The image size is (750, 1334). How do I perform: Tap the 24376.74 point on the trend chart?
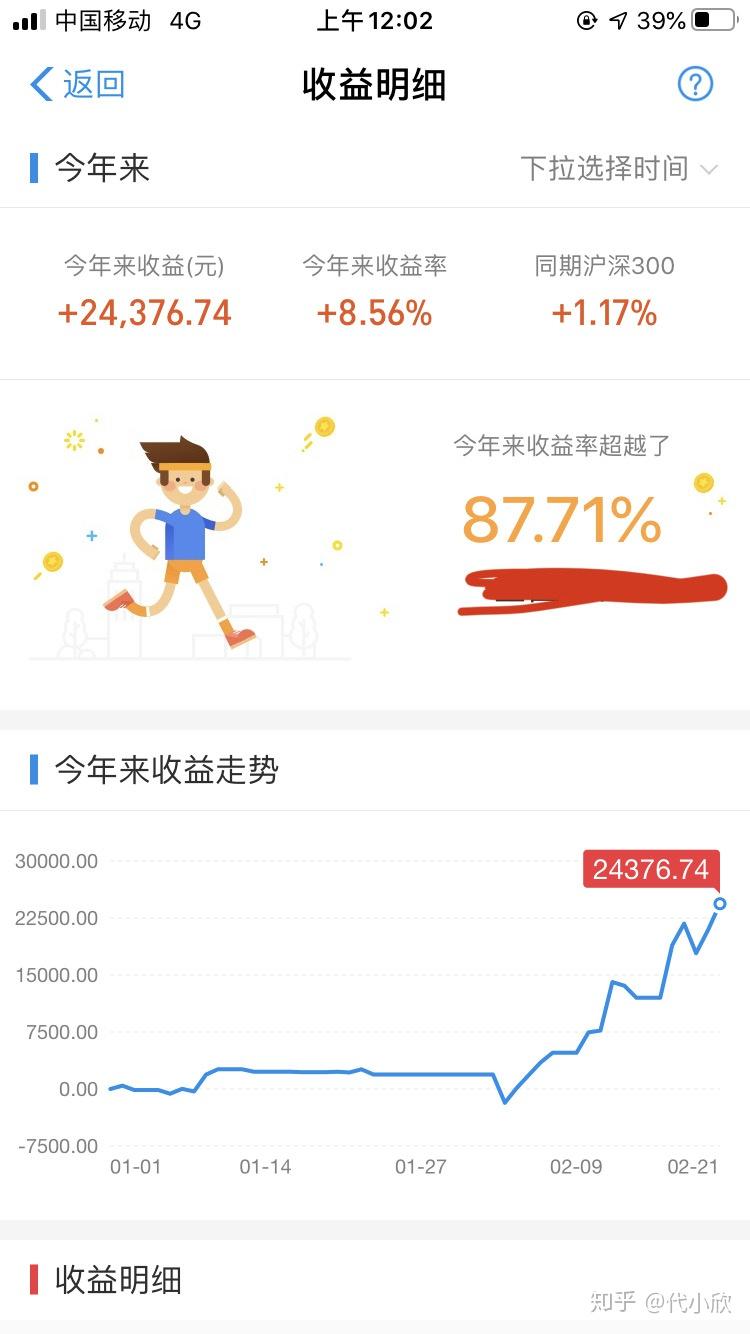pos(719,903)
